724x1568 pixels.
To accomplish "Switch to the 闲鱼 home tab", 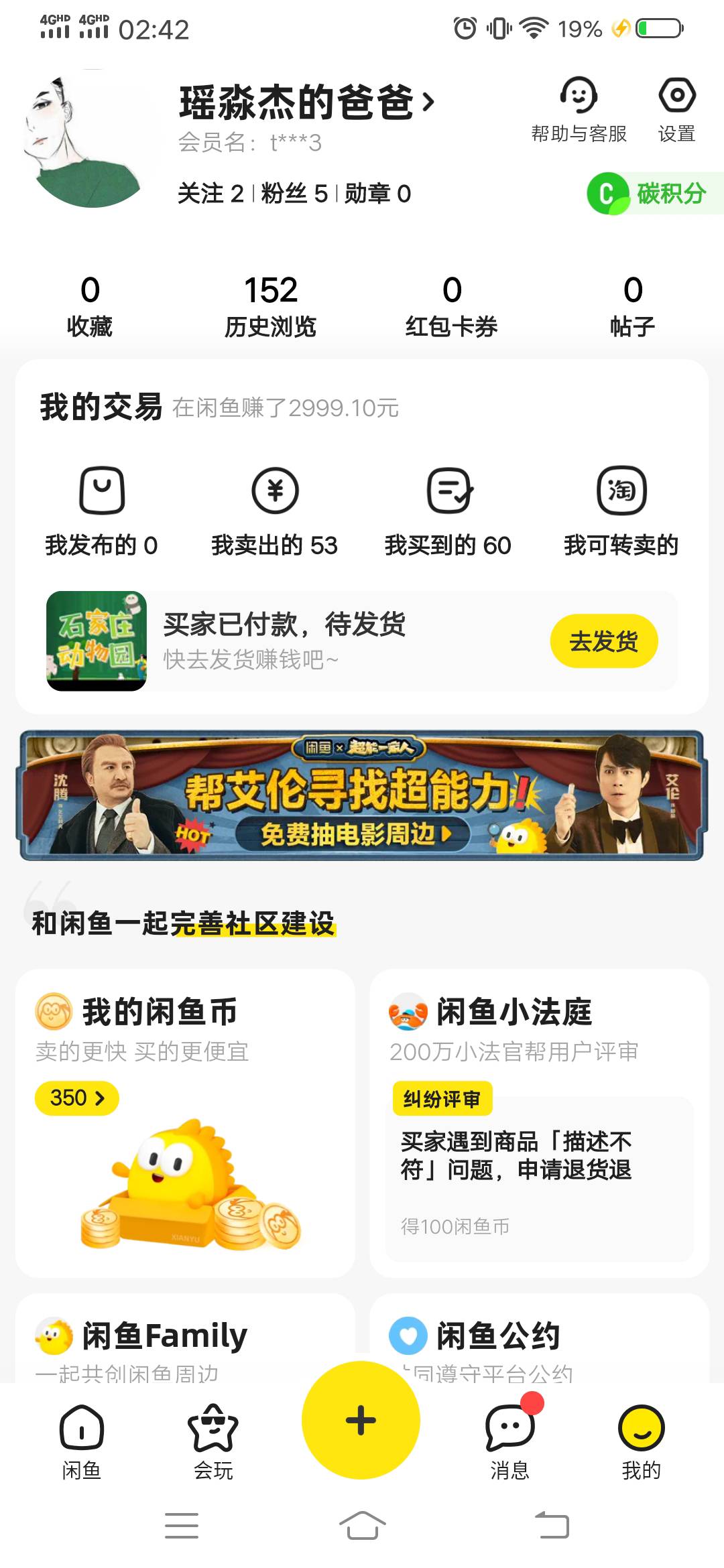I will [x=81, y=1441].
